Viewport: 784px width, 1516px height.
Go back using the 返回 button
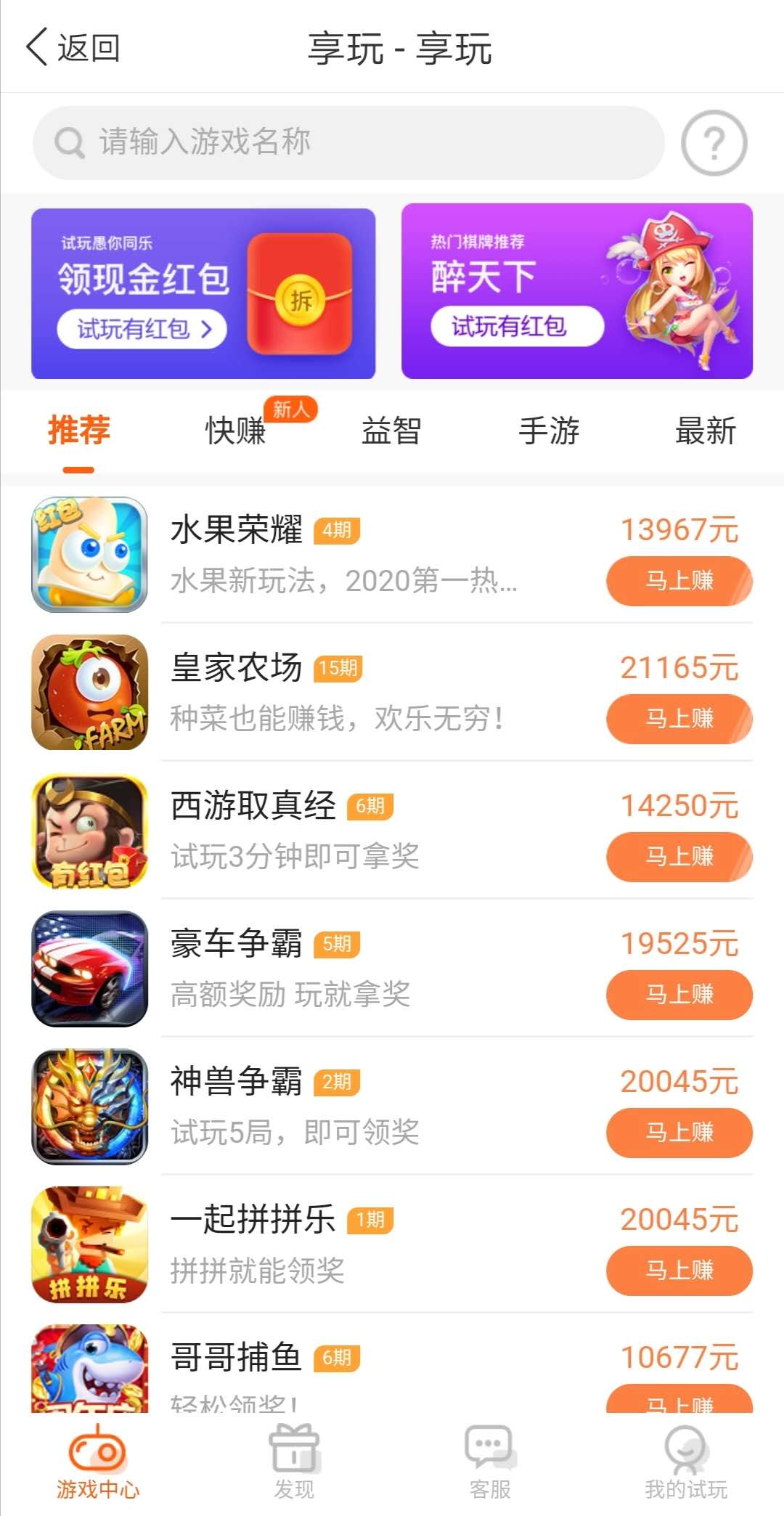click(x=73, y=48)
